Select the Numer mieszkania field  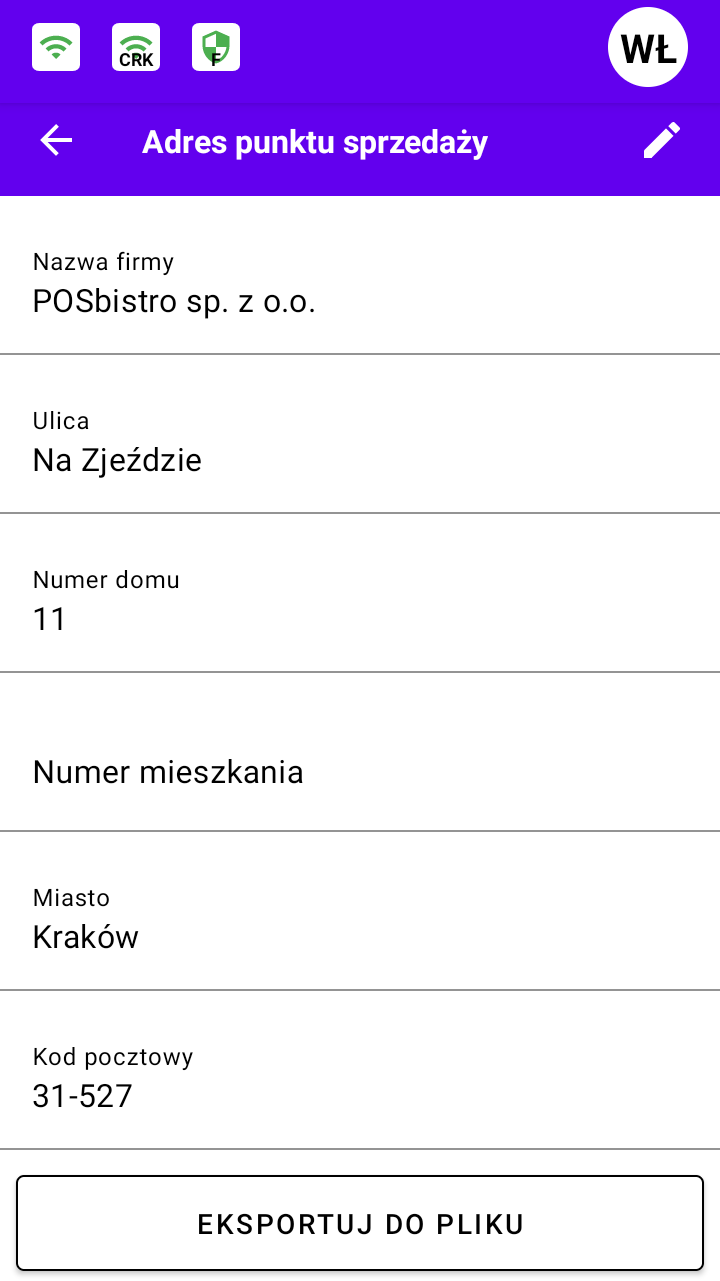[x=360, y=752]
